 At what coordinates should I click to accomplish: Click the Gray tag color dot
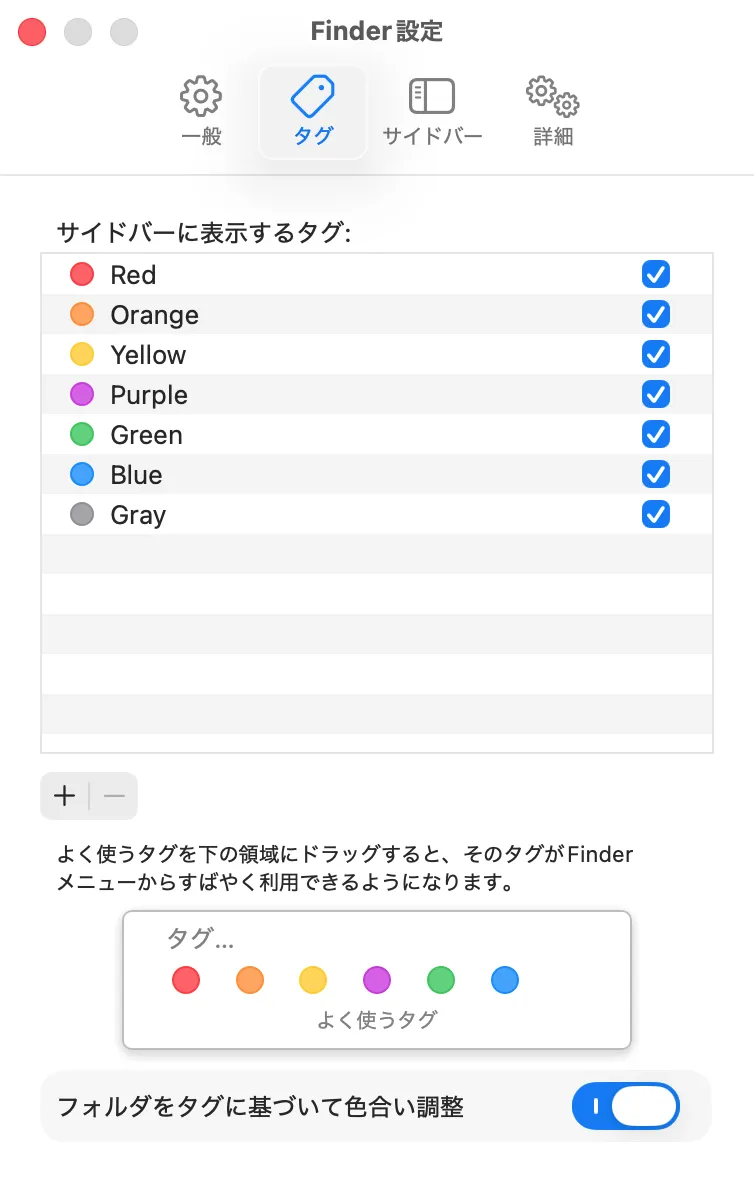81,514
